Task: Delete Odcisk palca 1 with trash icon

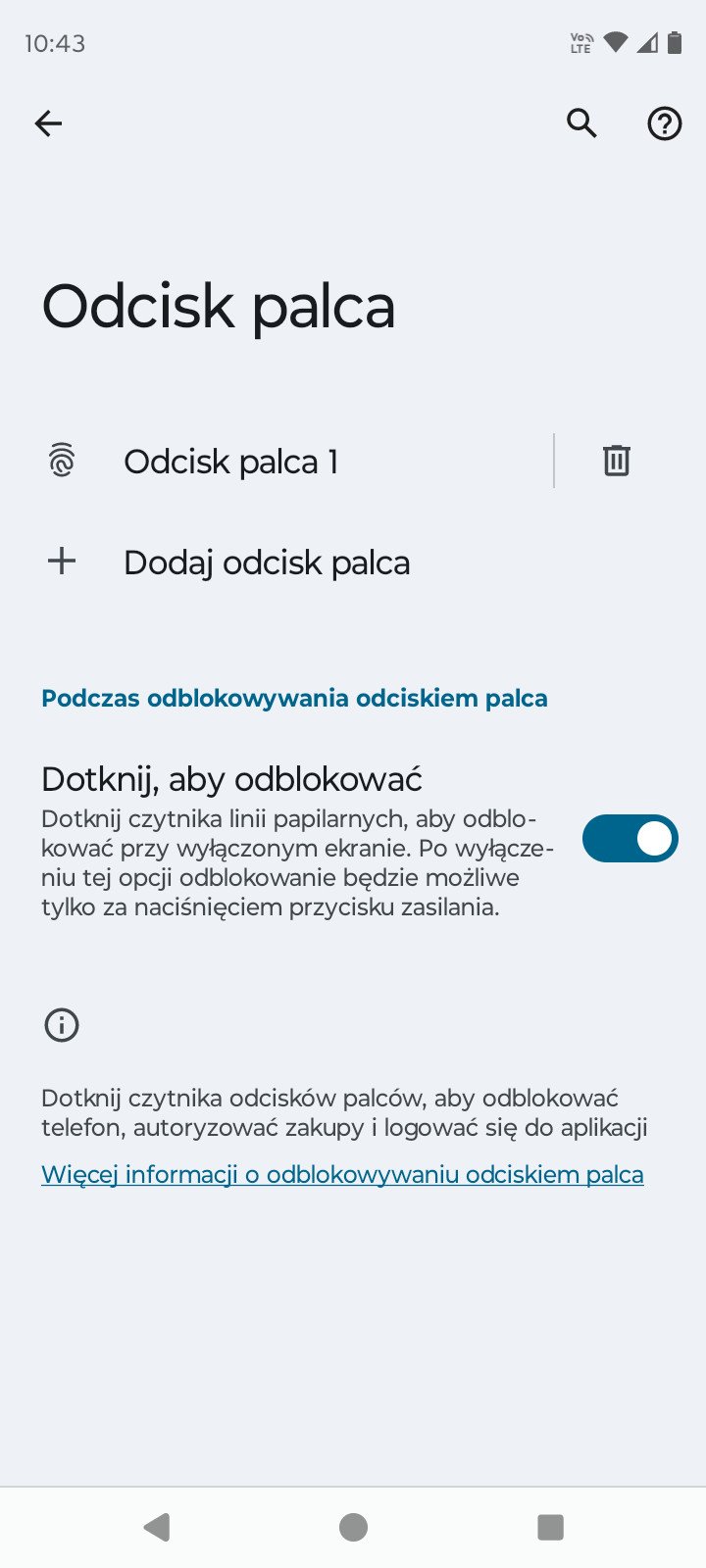Action: coord(616,461)
